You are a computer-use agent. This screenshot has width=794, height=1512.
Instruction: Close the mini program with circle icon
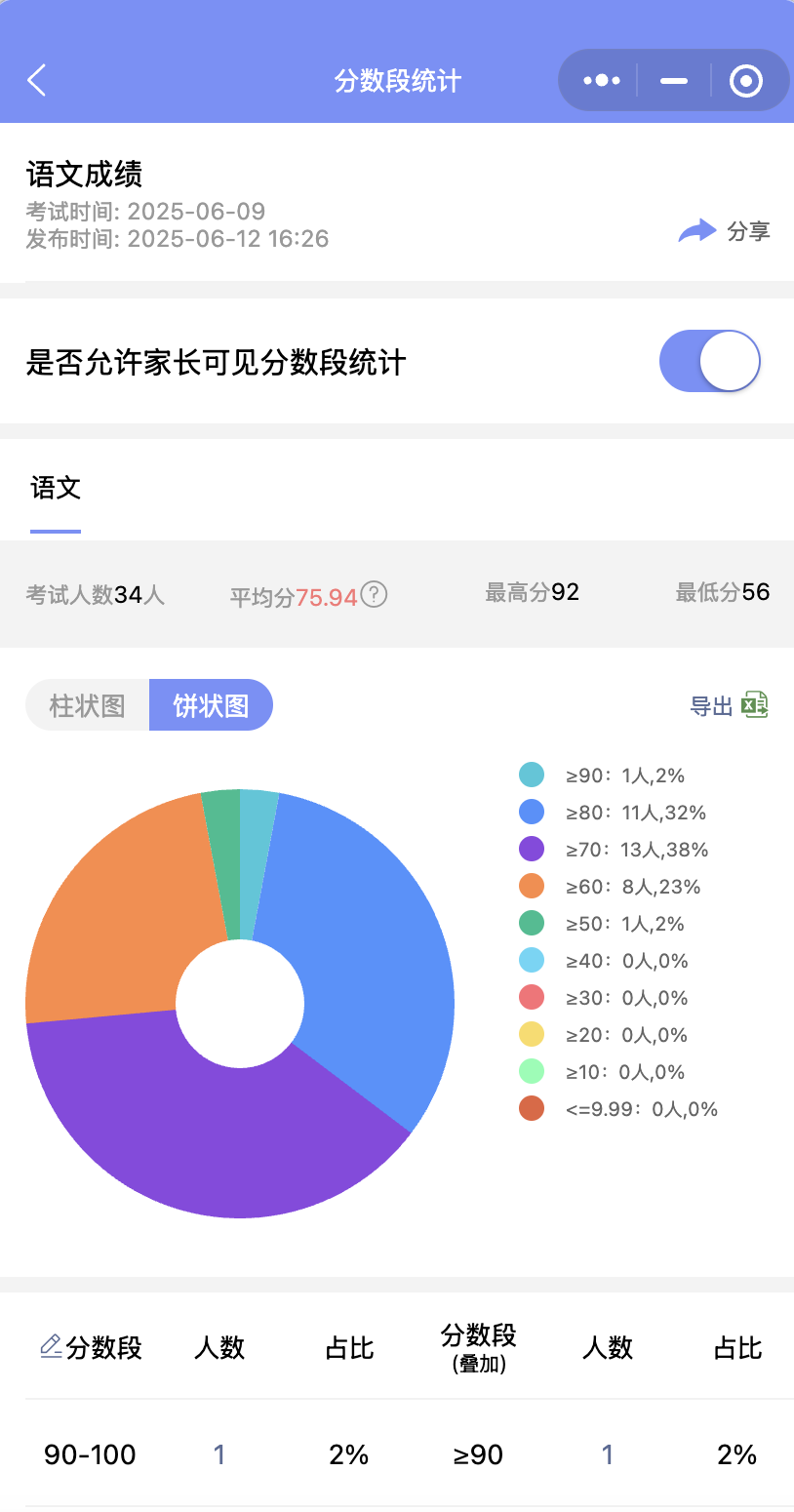pyautogui.click(x=746, y=80)
